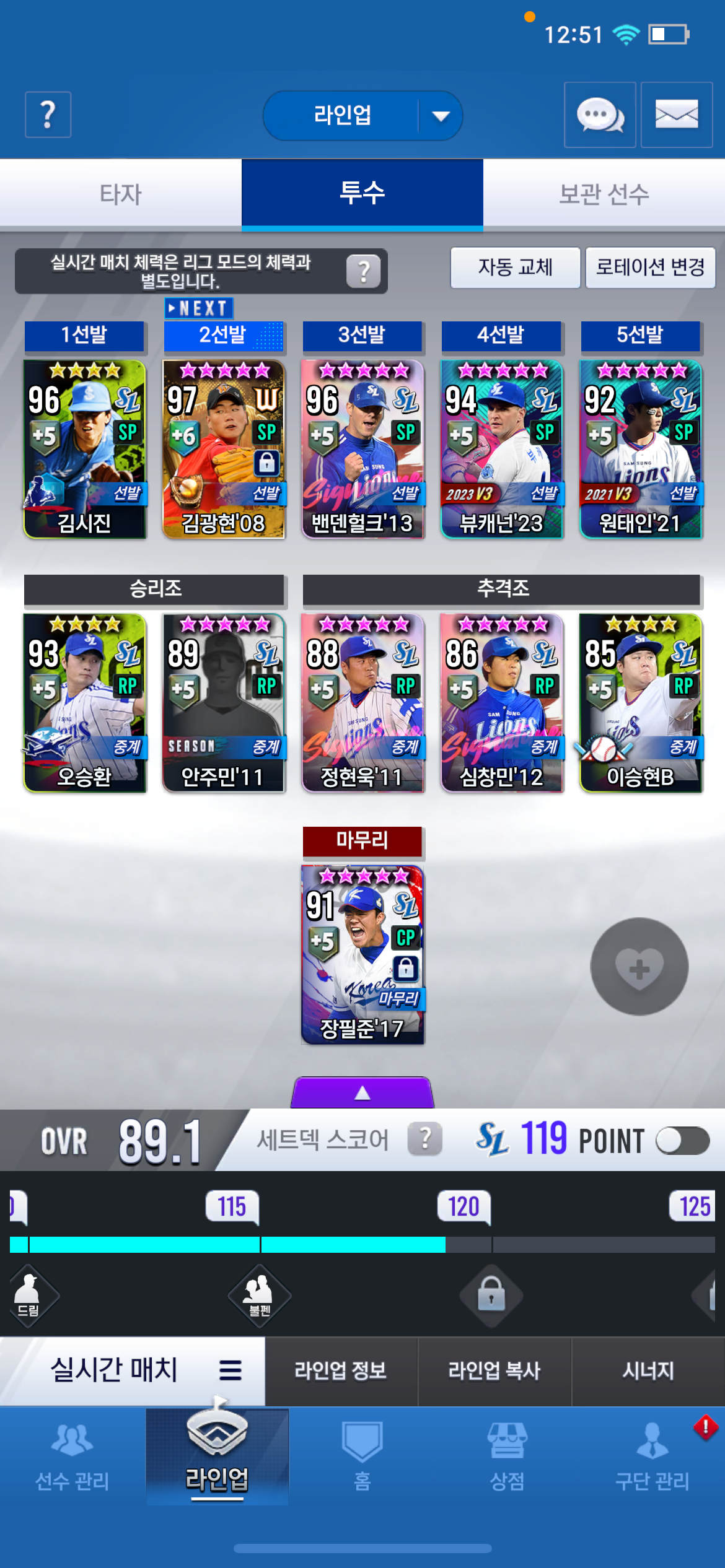This screenshot has width=725, height=1568.
Task: Open the 시너지 panel
Action: [648, 1371]
